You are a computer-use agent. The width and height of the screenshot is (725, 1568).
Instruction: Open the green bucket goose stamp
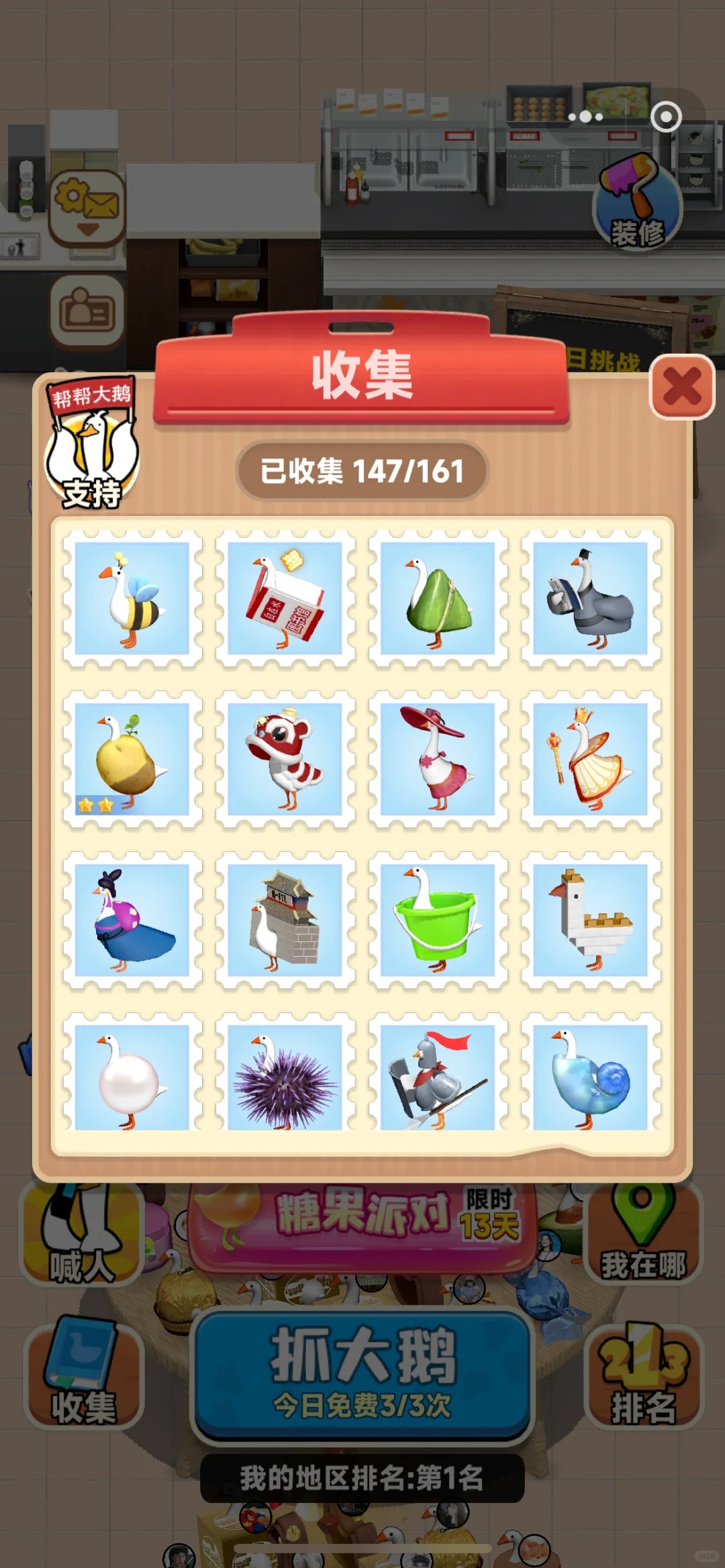click(438, 920)
